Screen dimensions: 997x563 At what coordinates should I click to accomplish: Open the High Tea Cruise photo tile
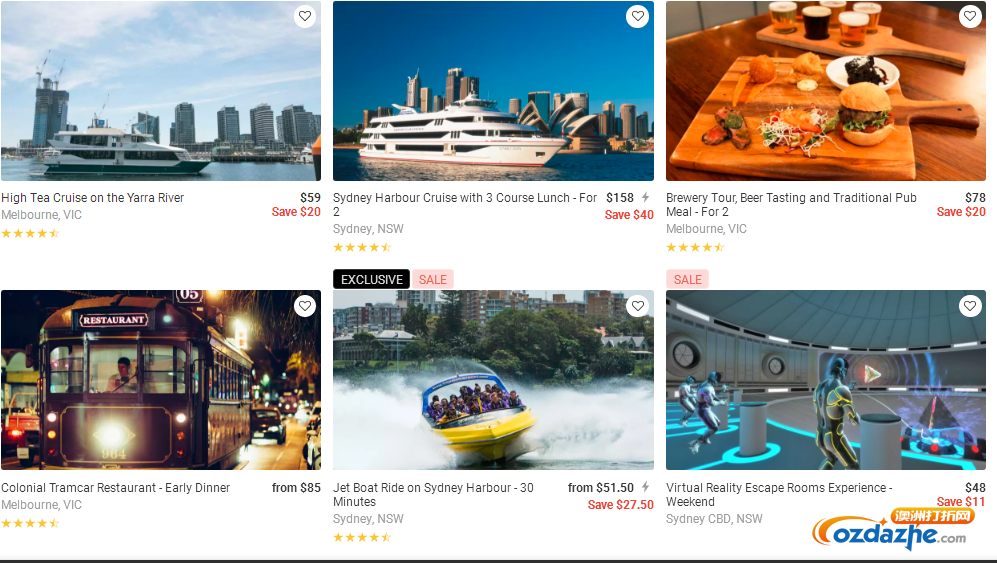(160, 95)
